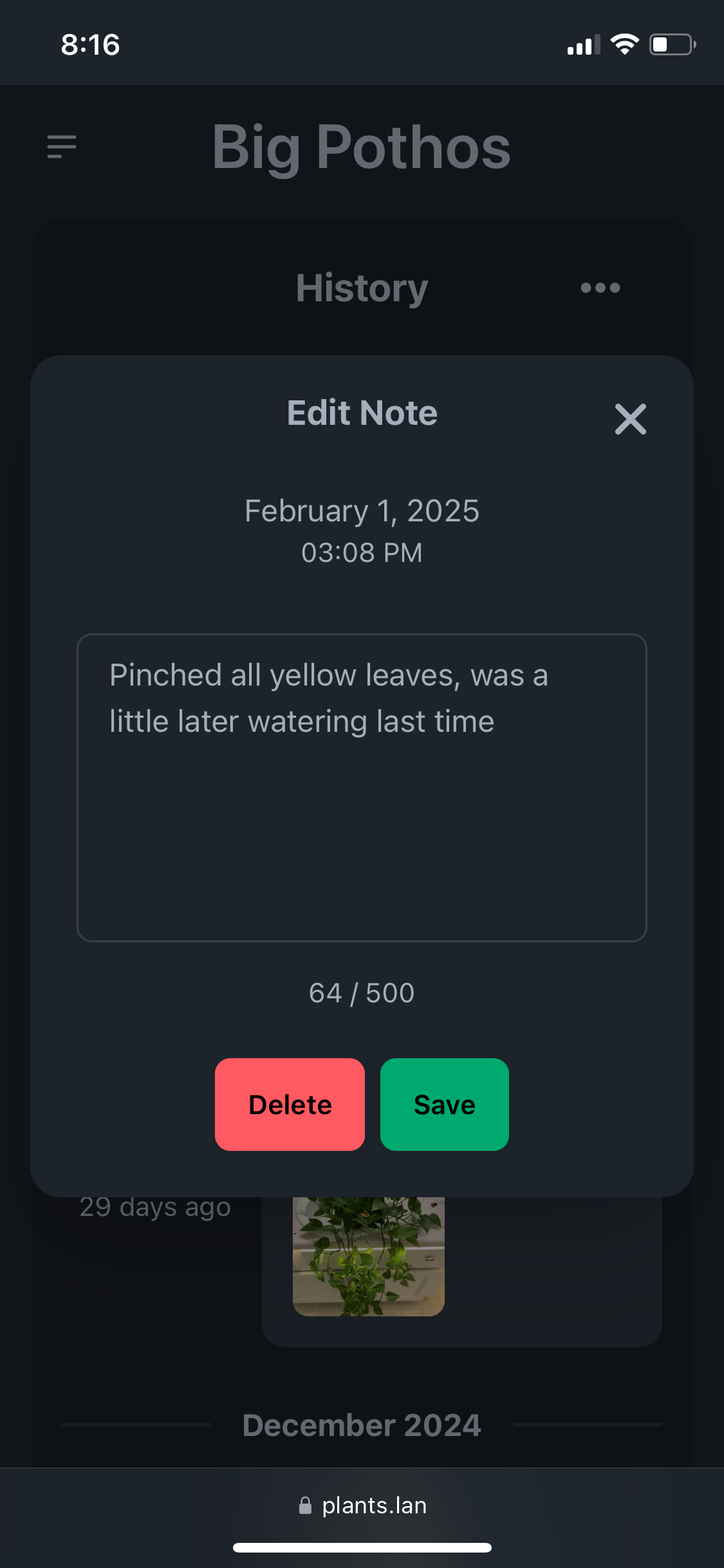Delete this note
The height and width of the screenshot is (1568, 724).
pyautogui.click(x=290, y=1105)
